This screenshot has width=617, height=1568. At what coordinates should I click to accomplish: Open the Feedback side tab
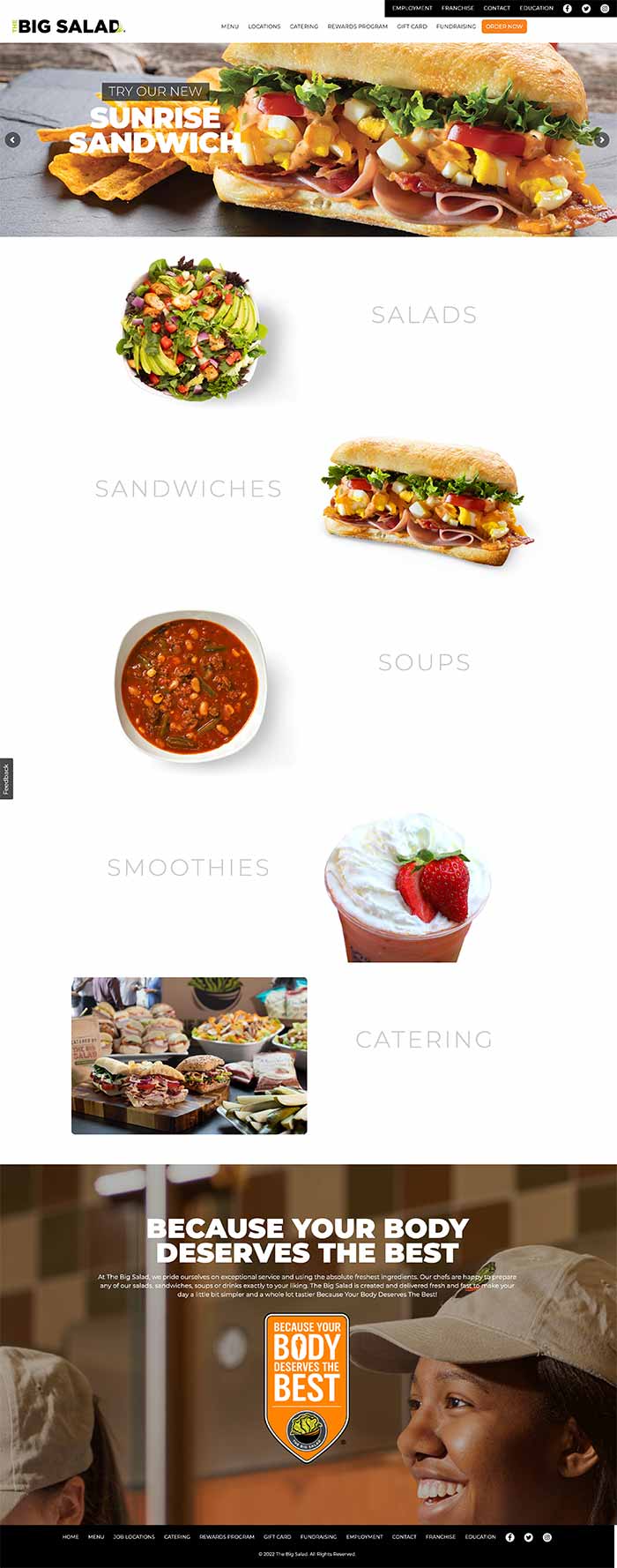(x=6, y=779)
